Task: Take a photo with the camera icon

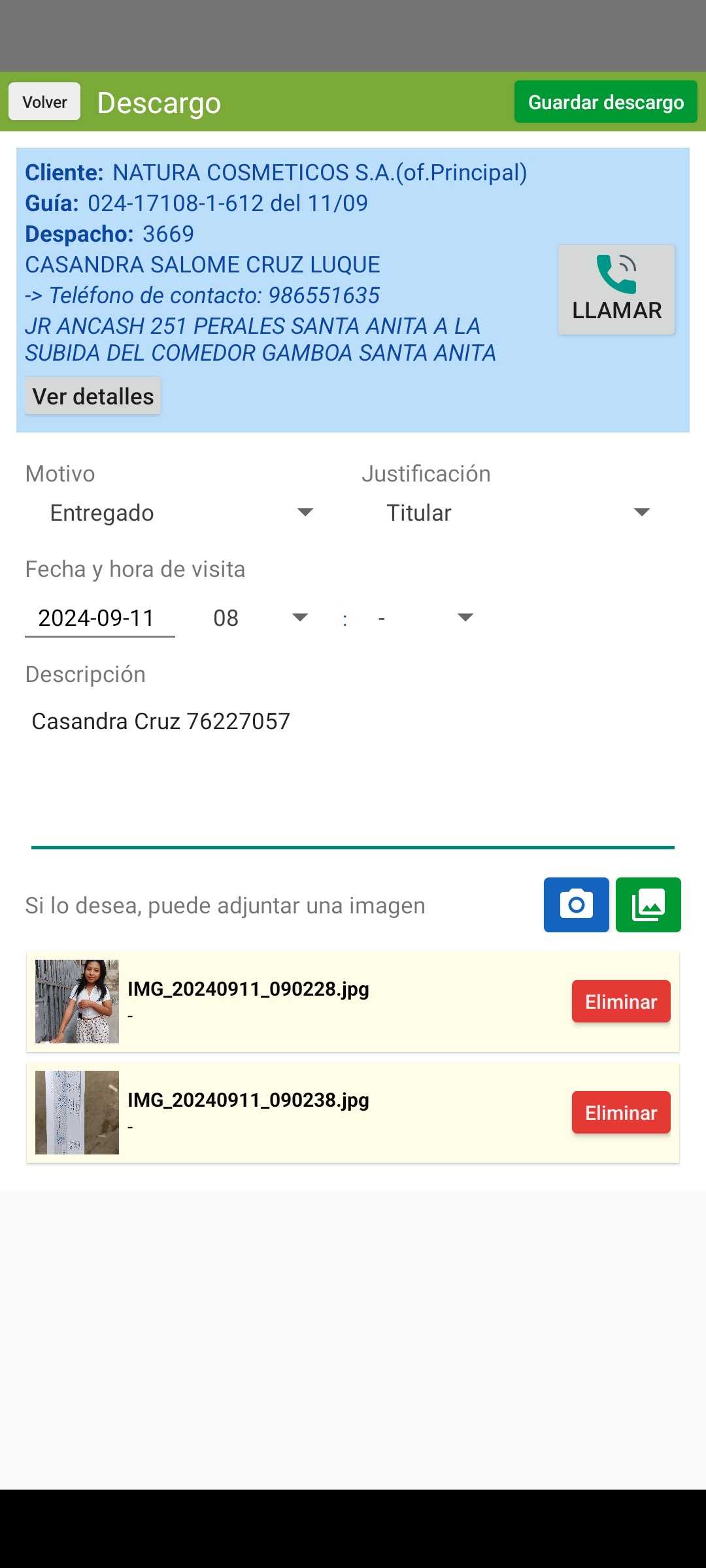Action: (576, 905)
